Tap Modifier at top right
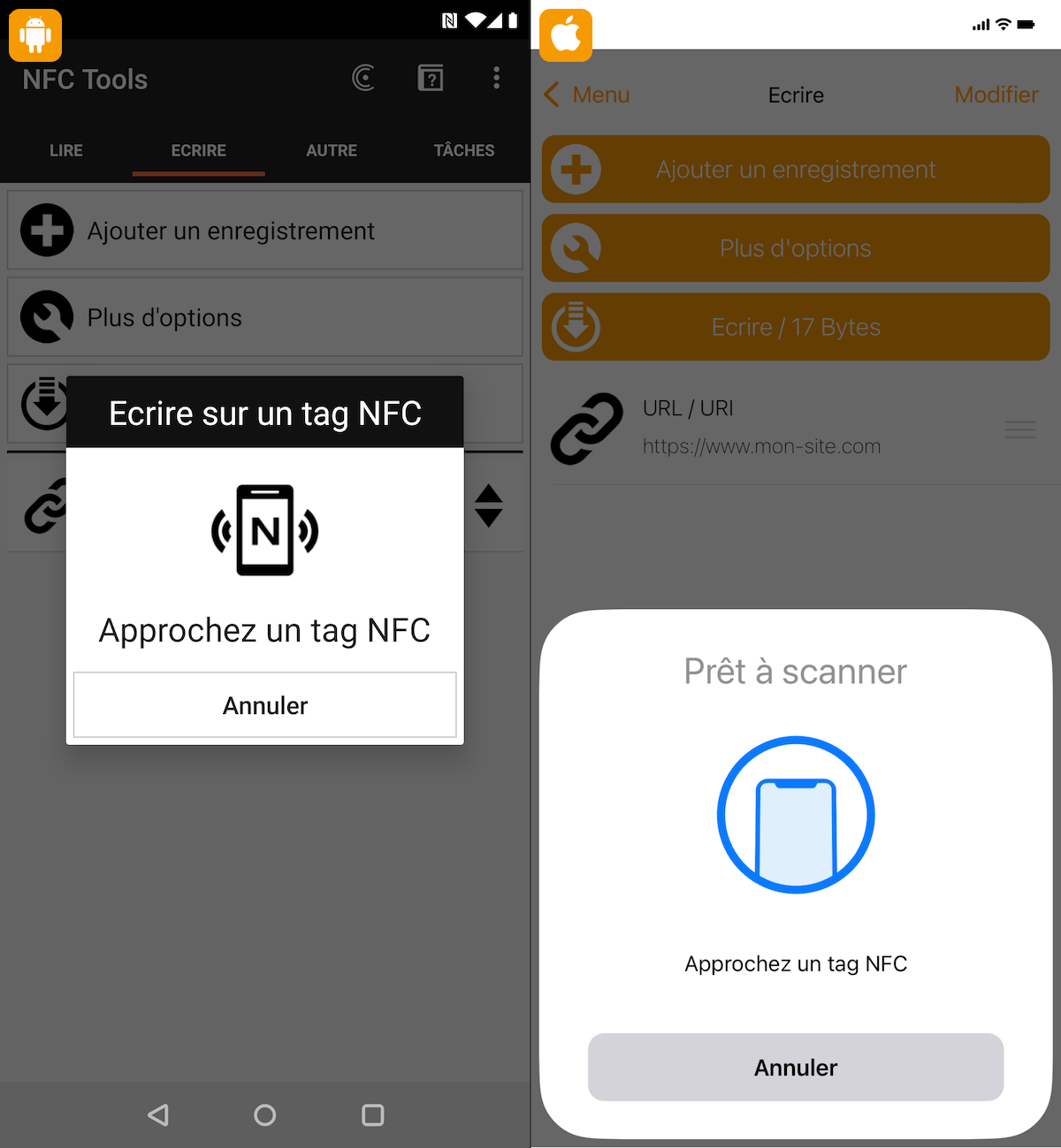This screenshot has width=1061, height=1148. pyautogui.click(x=996, y=95)
